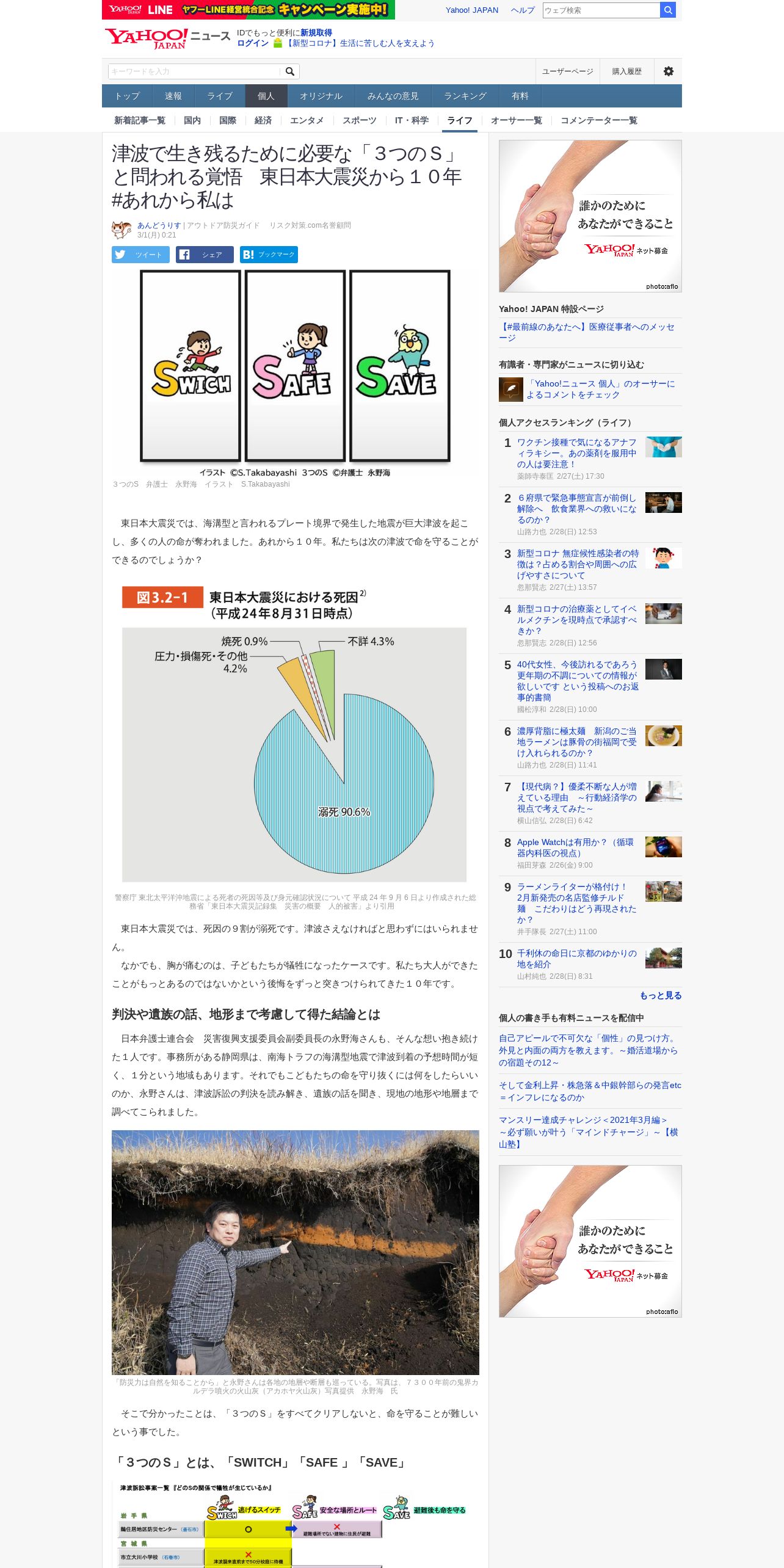Tap the web search magnifier button
This screenshot has height=1568, width=784.
(x=668, y=10)
